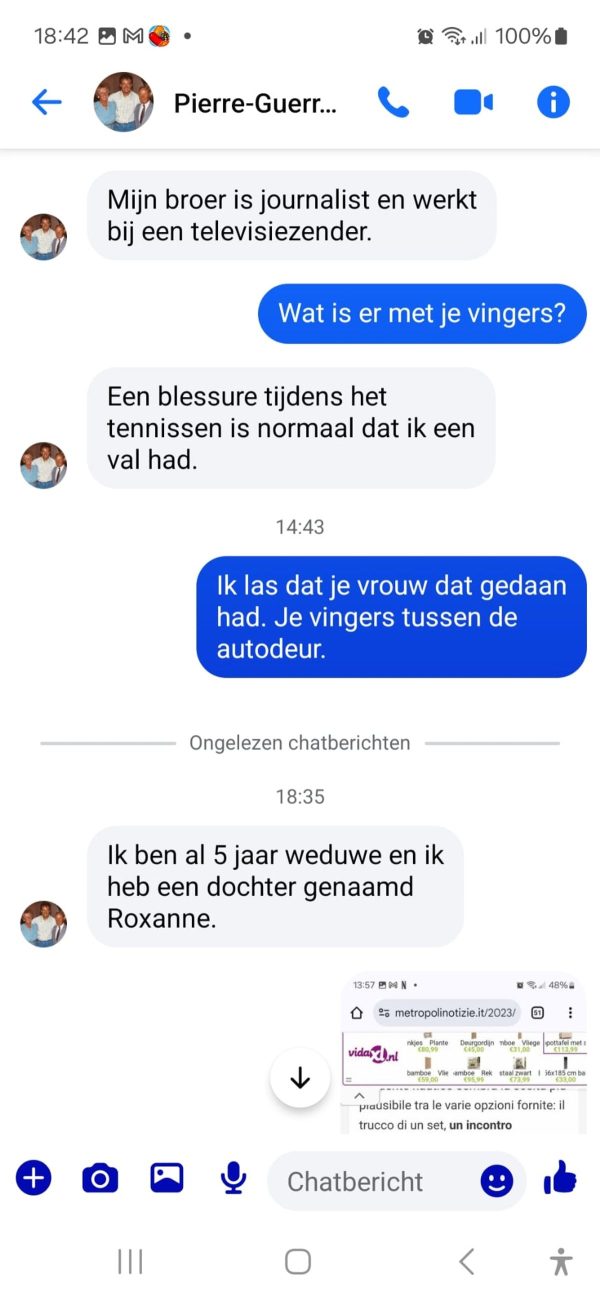Viewport: 600px width, 1301px height.
Task: Open the camera to take a photo
Action: click(99, 1180)
